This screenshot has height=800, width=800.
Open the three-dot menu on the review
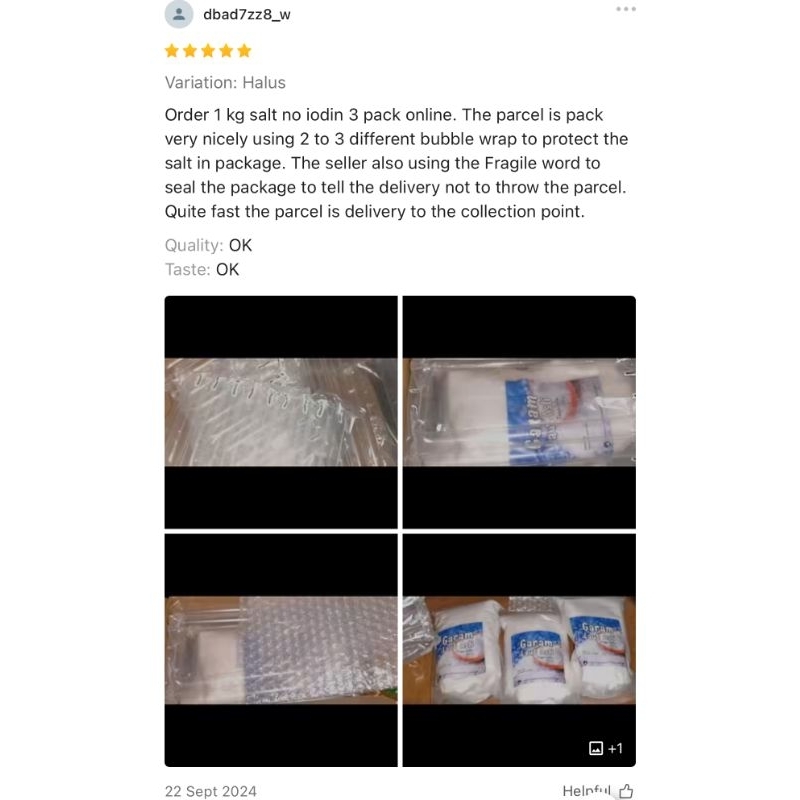(626, 9)
